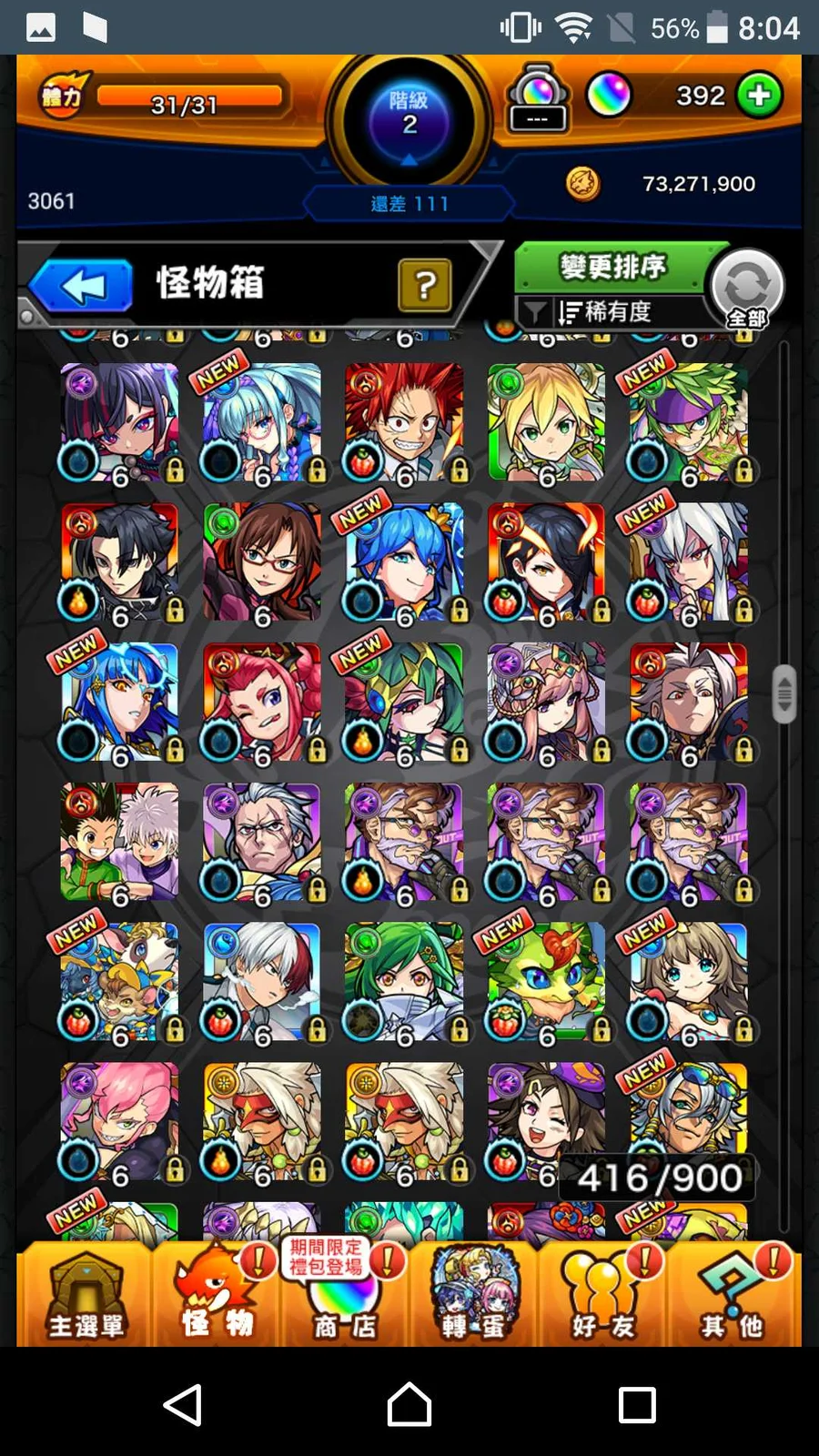Tap the Android back button
Viewport: 819px width, 1456px height.
(182, 1404)
